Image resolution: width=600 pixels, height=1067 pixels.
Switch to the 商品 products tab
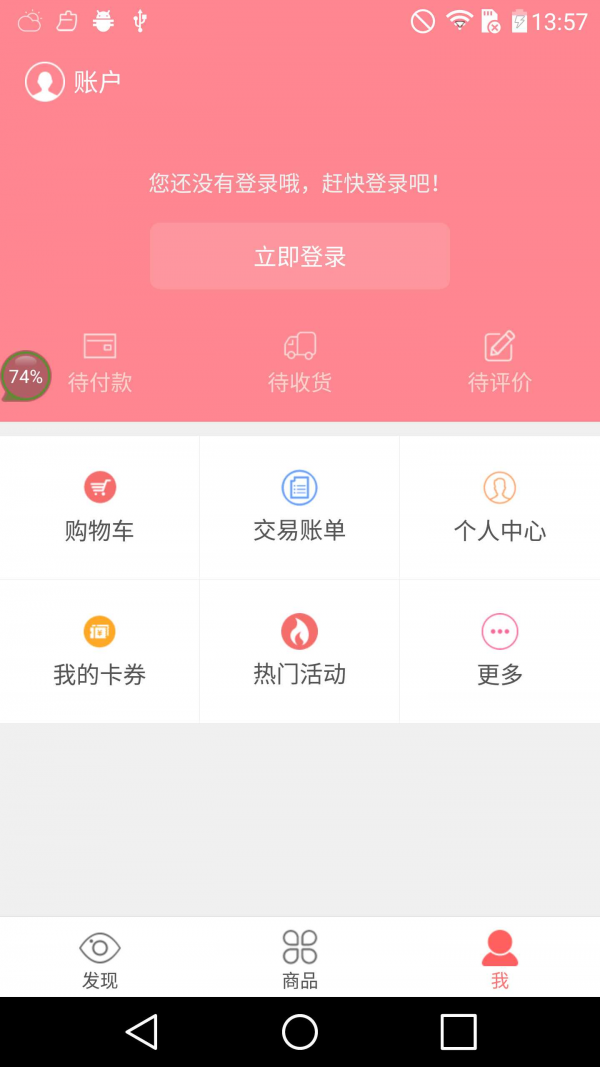click(x=300, y=958)
